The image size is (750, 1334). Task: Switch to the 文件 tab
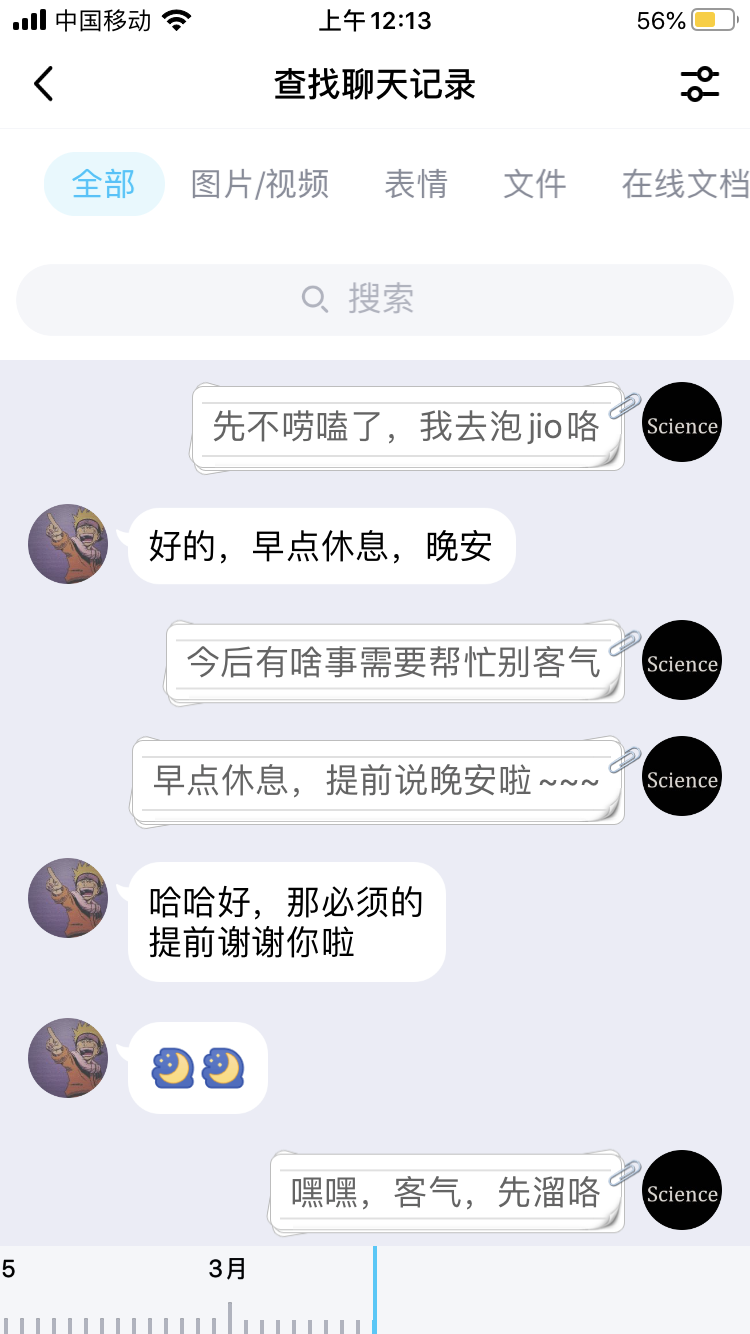click(534, 184)
